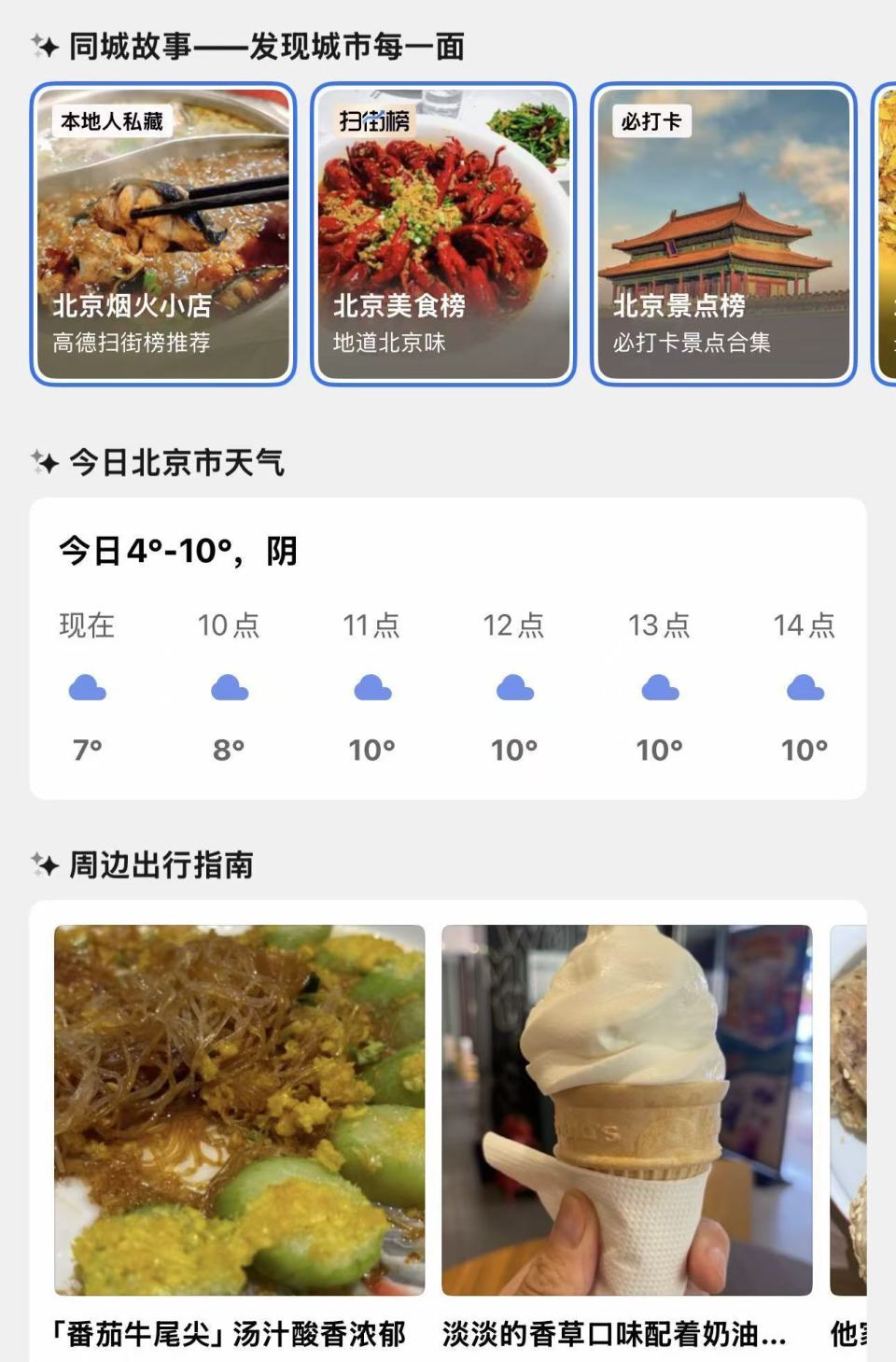Screen dimensions: 896x1362
Task: Tap the 7° current temperature reading
Action: [x=89, y=748]
